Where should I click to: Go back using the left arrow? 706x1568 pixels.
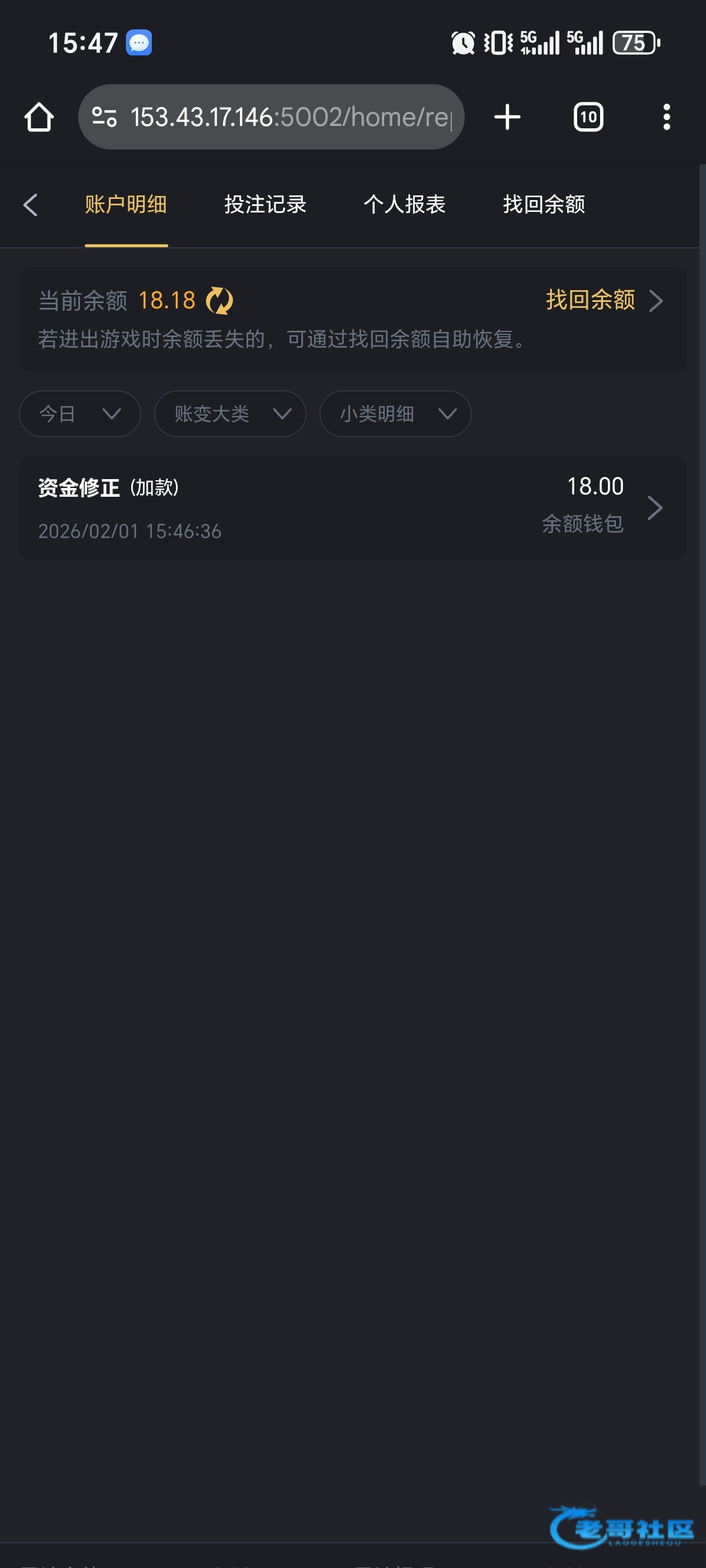point(31,204)
